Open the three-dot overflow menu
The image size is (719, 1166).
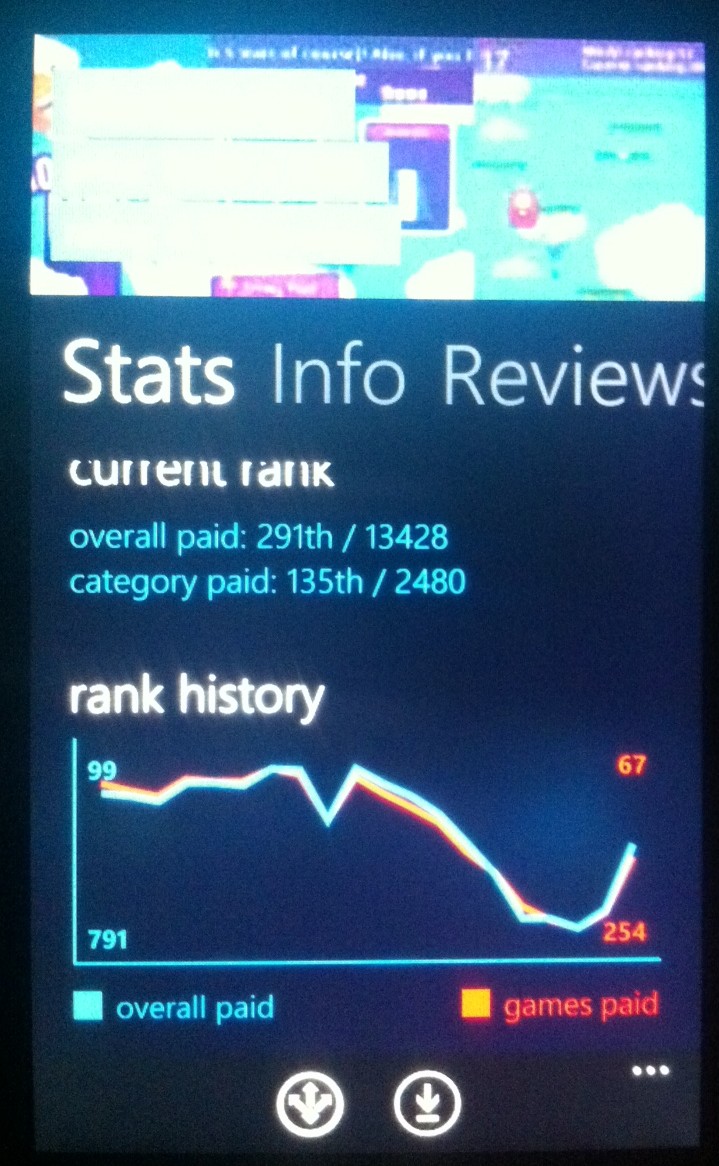(x=650, y=1071)
